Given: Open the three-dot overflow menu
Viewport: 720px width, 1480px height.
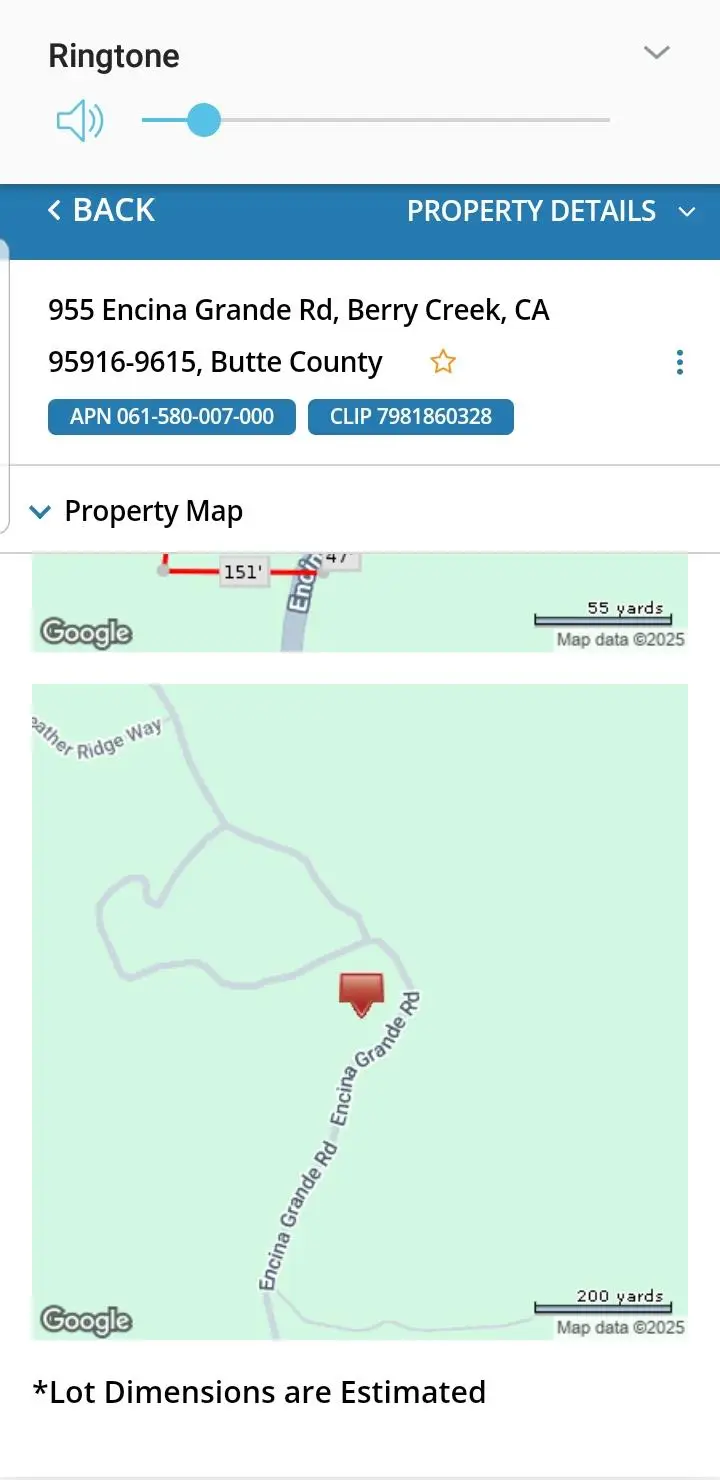Looking at the screenshot, I should [680, 362].
